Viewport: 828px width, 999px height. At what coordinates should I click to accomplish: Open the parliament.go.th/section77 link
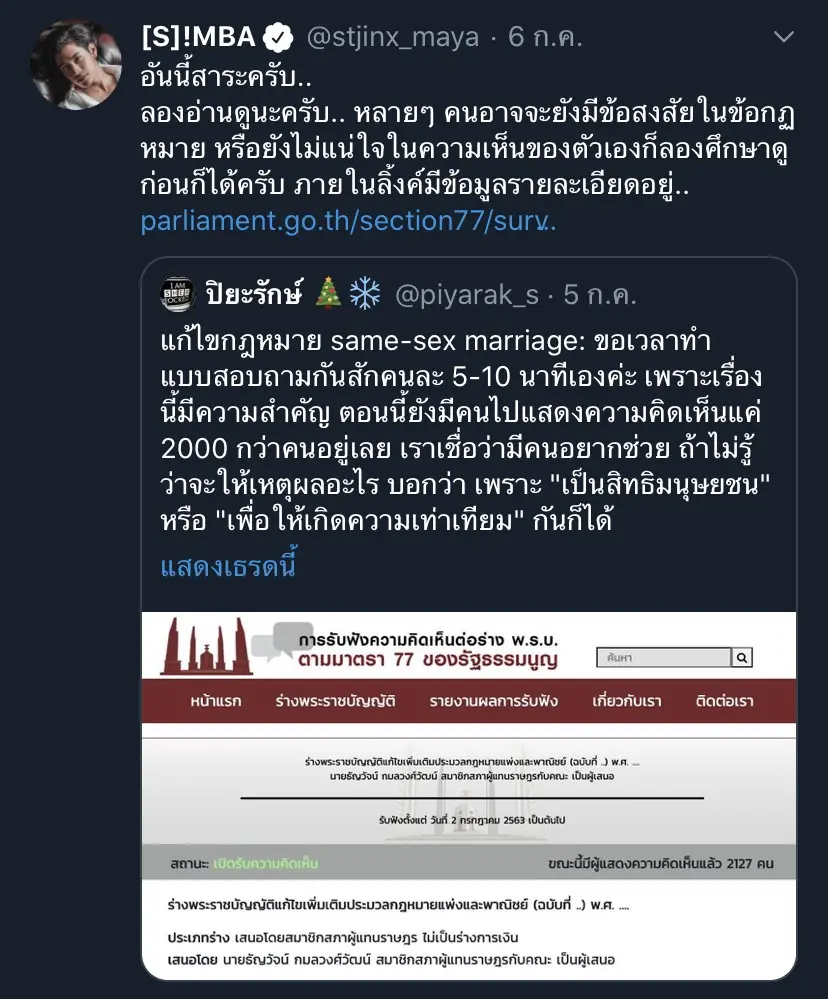click(348, 221)
